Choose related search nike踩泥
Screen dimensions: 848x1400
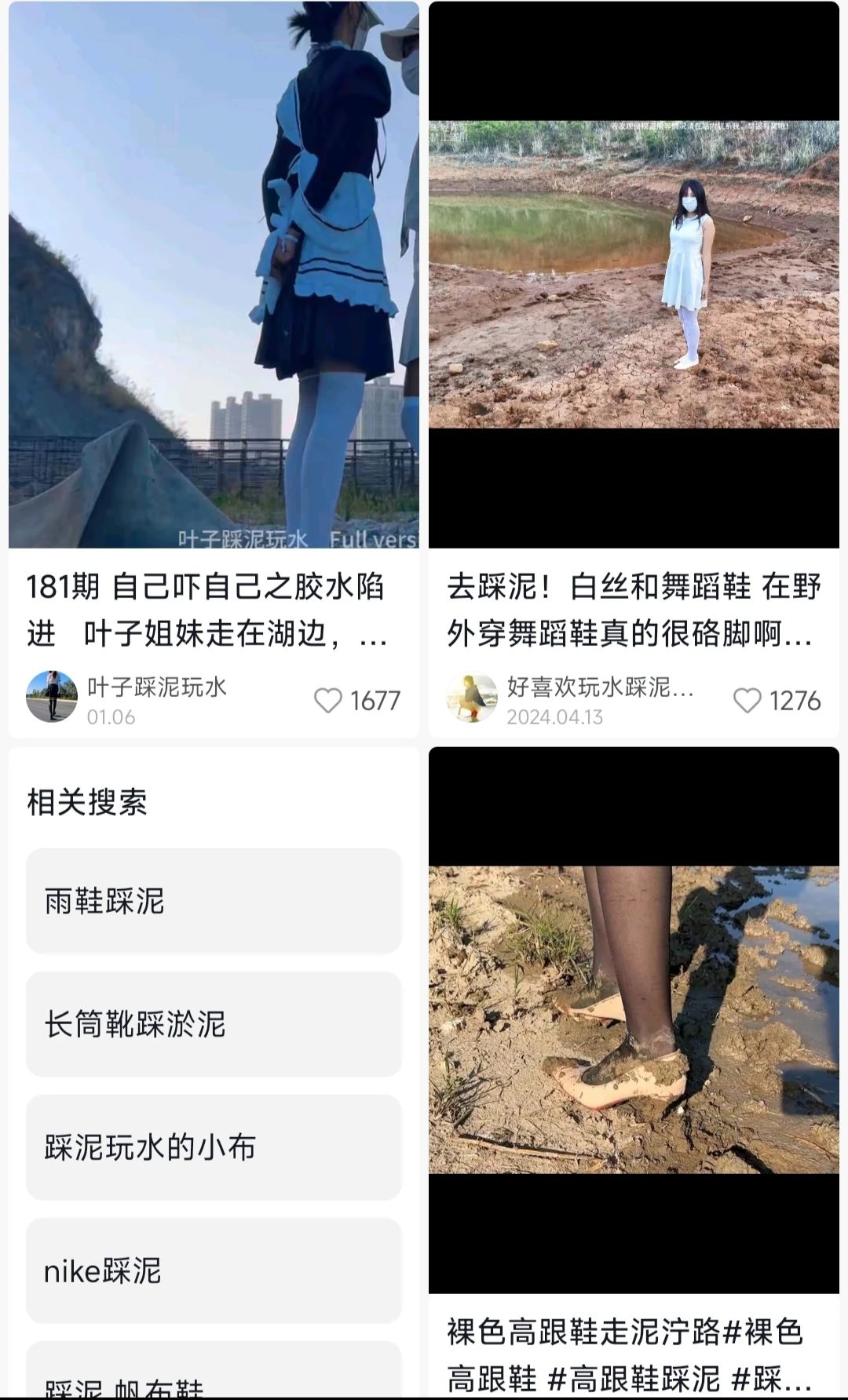[214, 1271]
